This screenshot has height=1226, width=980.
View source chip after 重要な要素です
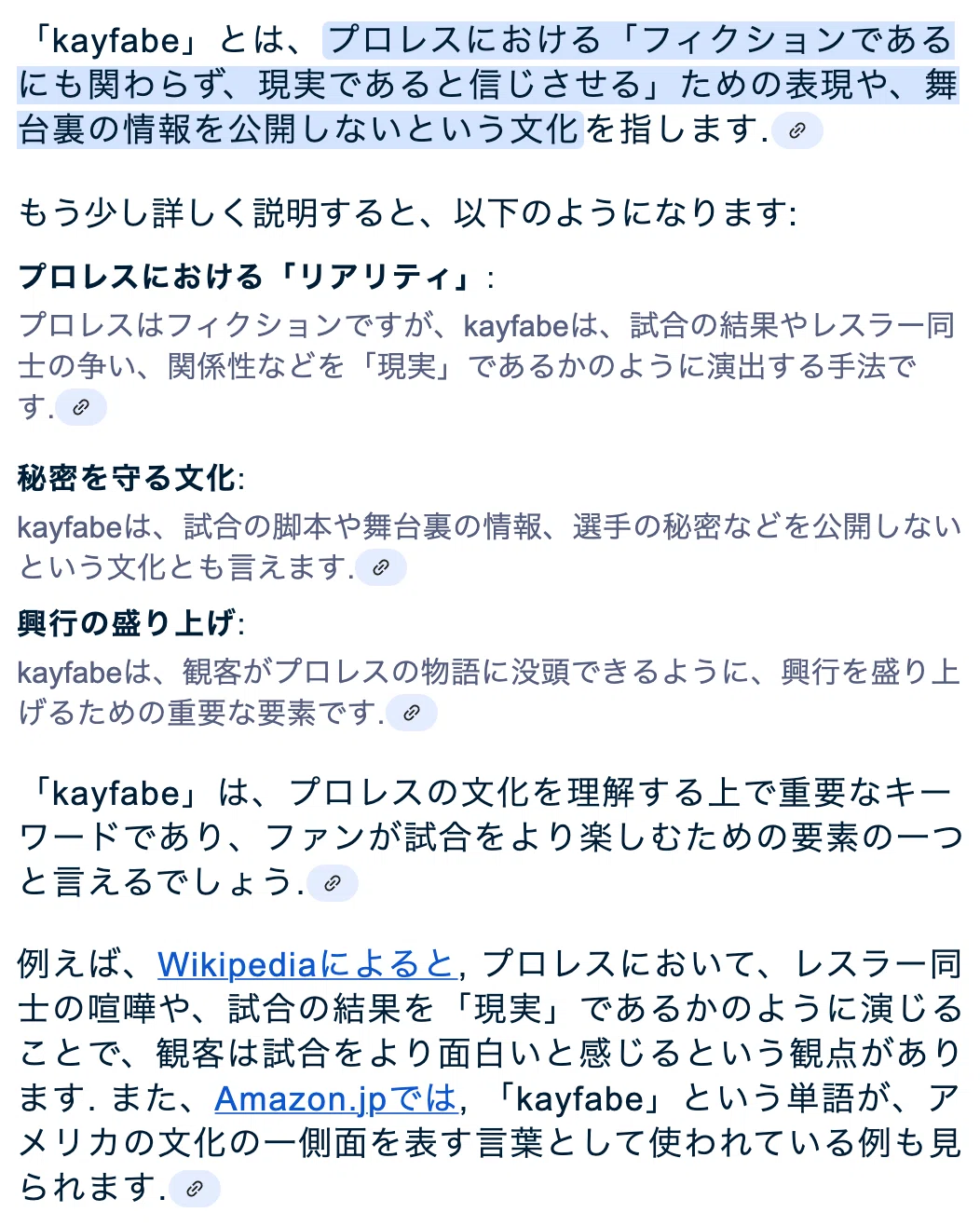point(412,713)
